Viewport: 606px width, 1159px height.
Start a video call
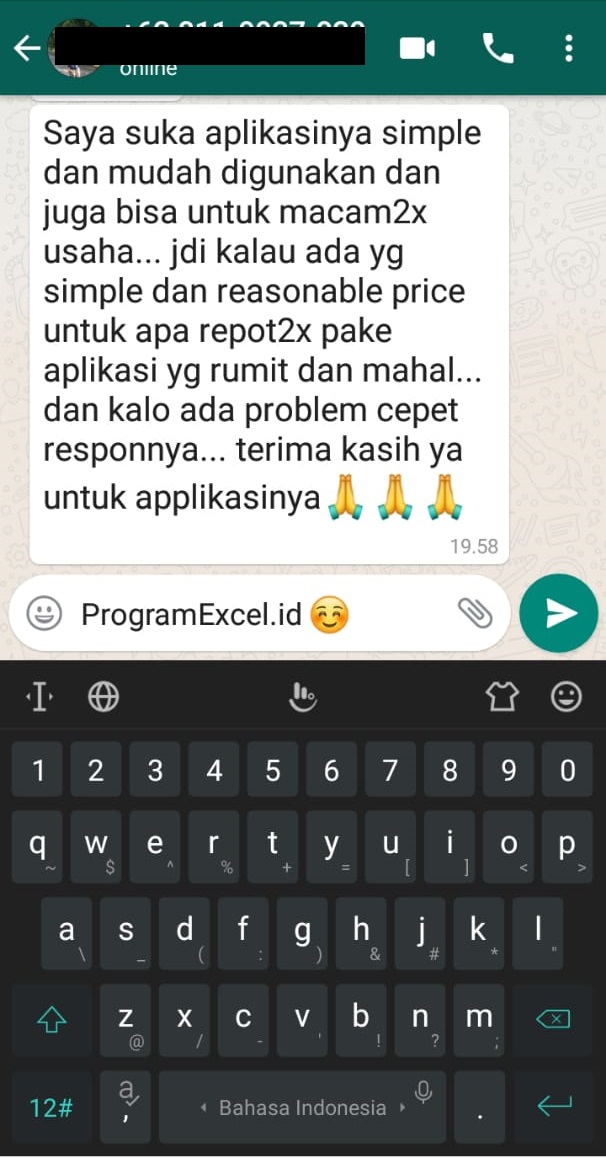pos(417,49)
